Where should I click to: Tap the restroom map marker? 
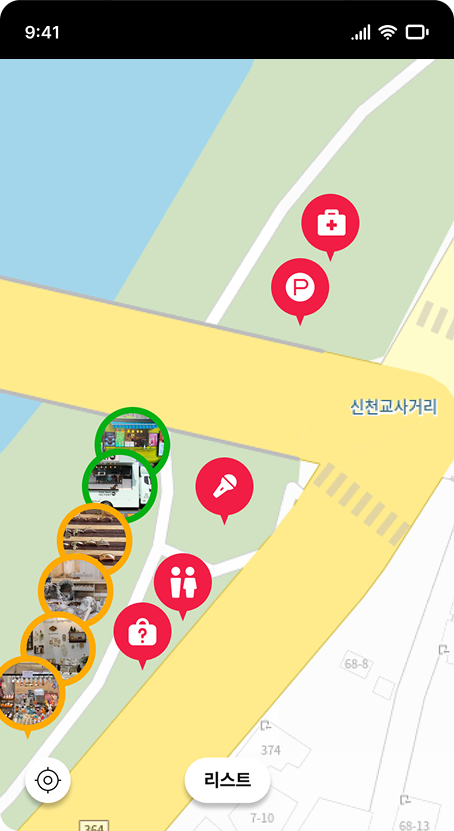pos(183,583)
